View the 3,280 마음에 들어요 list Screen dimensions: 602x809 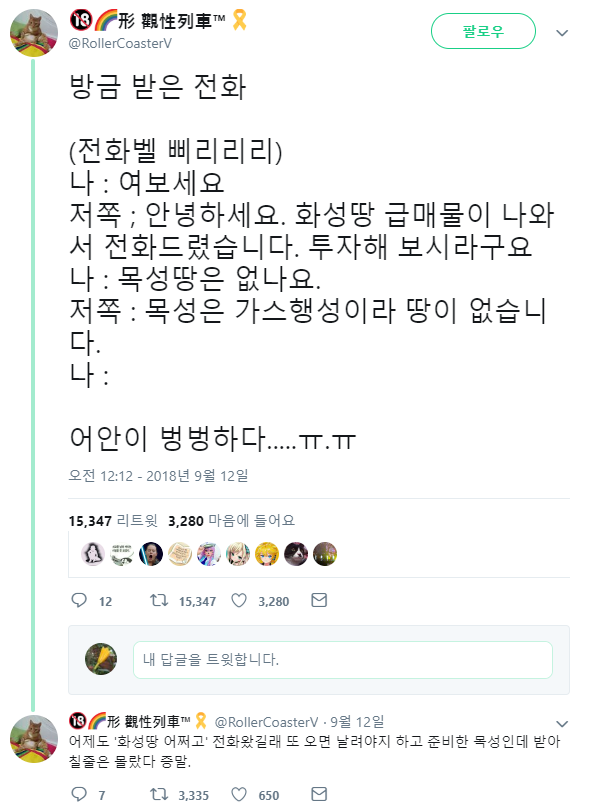point(232,521)
